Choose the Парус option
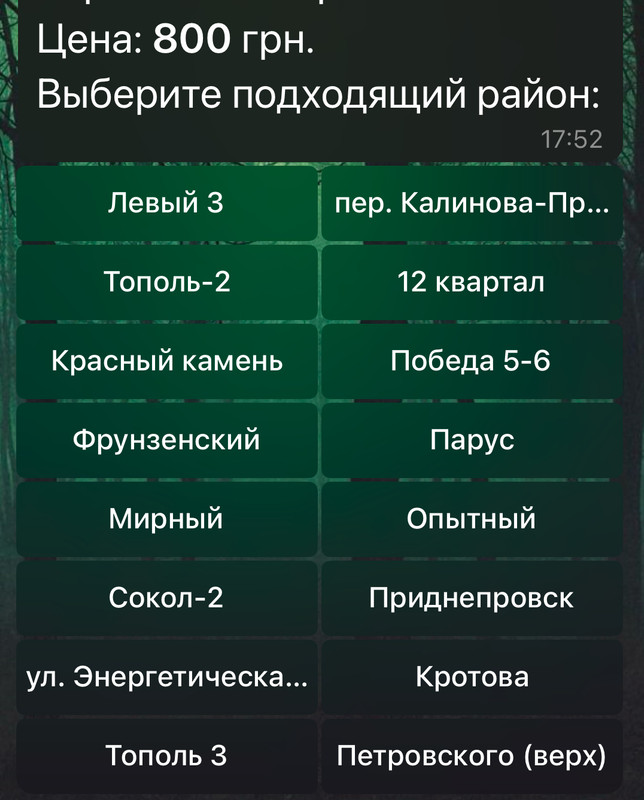The height and width of the screenshot is (800, 644). click(471, 440)
